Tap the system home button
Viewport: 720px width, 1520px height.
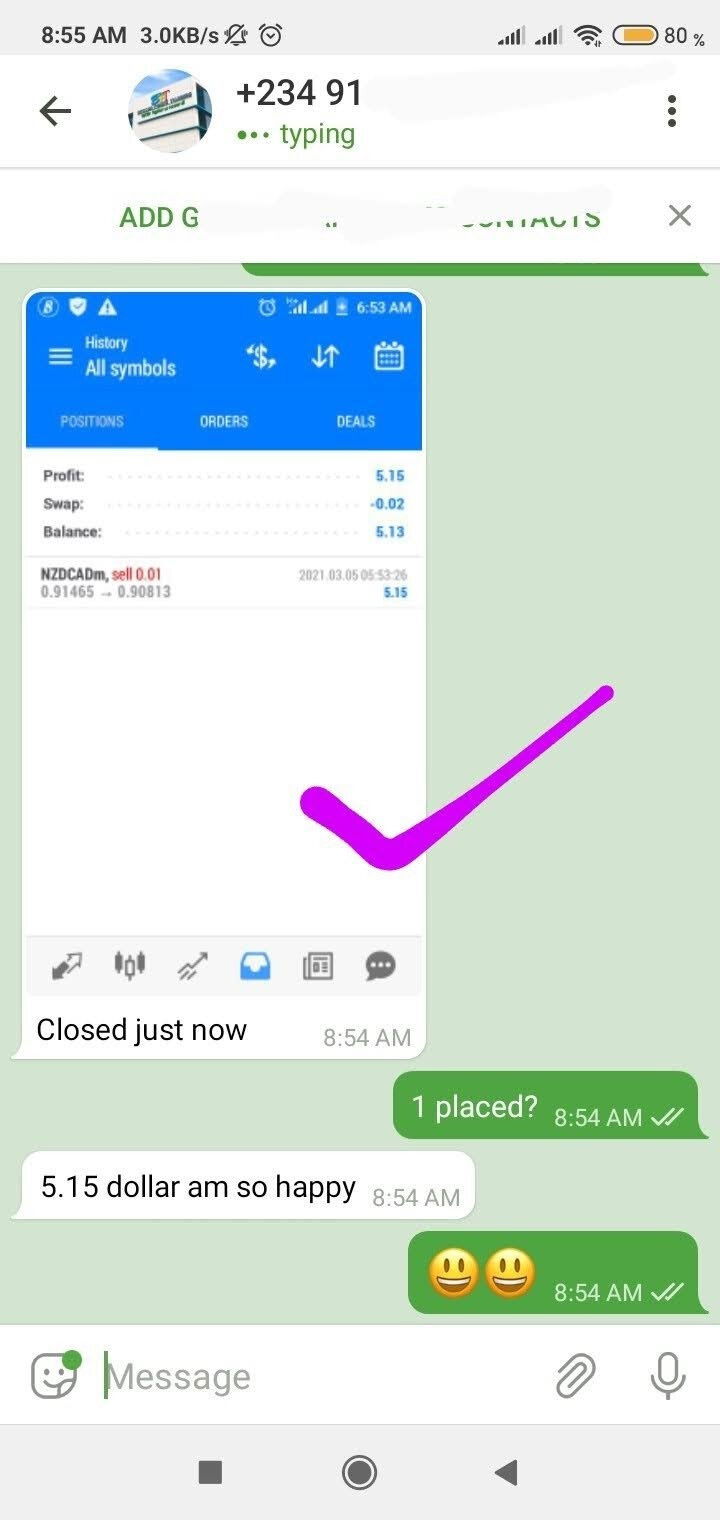(x=359, y=1472)
